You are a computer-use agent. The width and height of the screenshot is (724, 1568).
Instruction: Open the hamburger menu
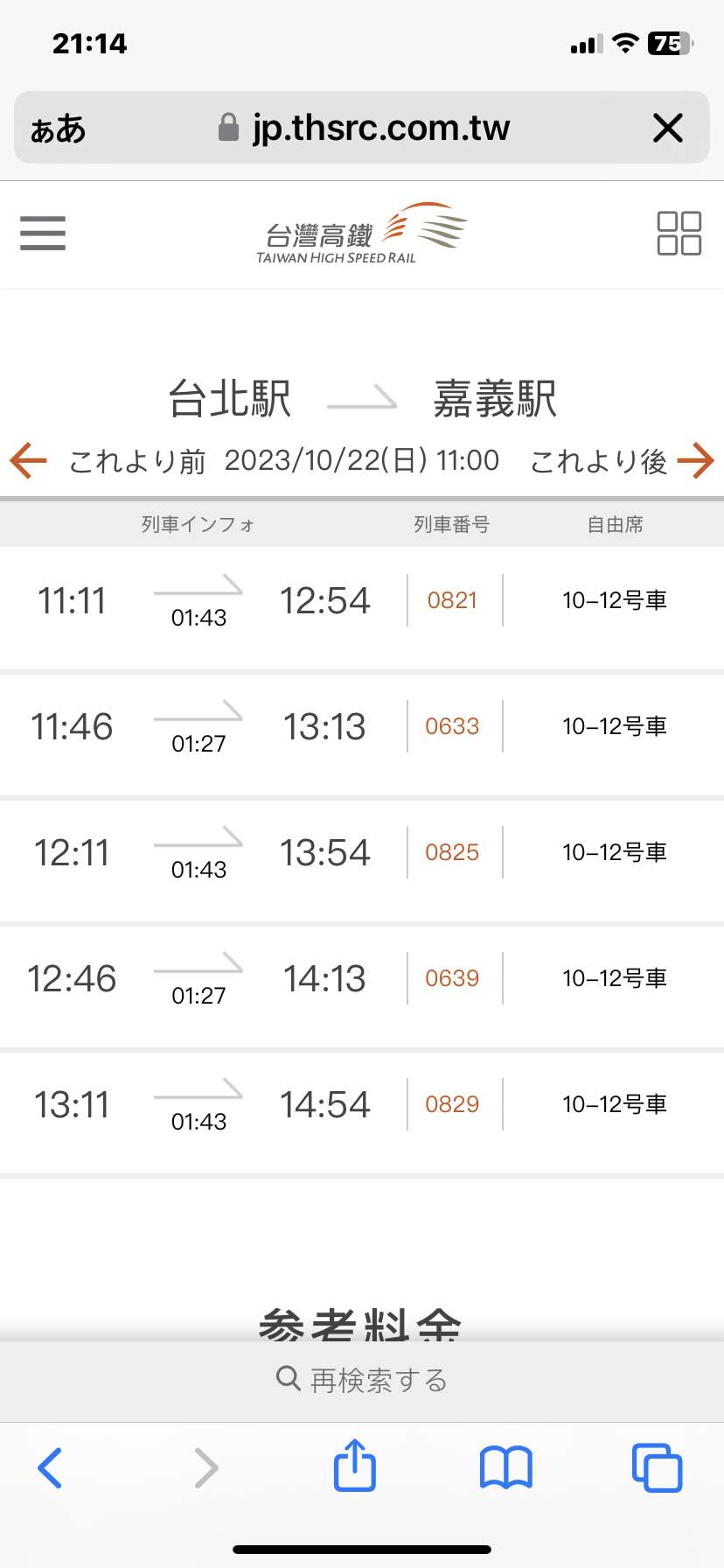pos(43,234)
